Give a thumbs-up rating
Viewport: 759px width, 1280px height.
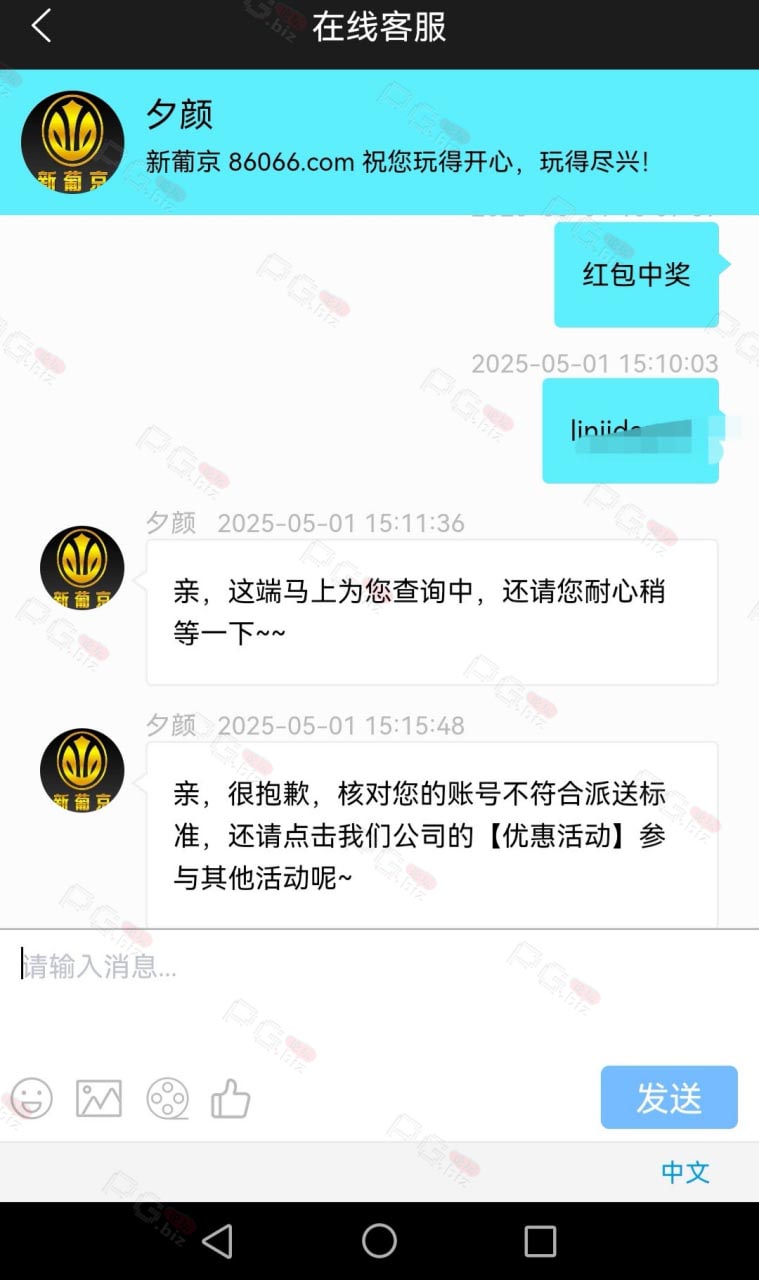tap(230, 1098)
